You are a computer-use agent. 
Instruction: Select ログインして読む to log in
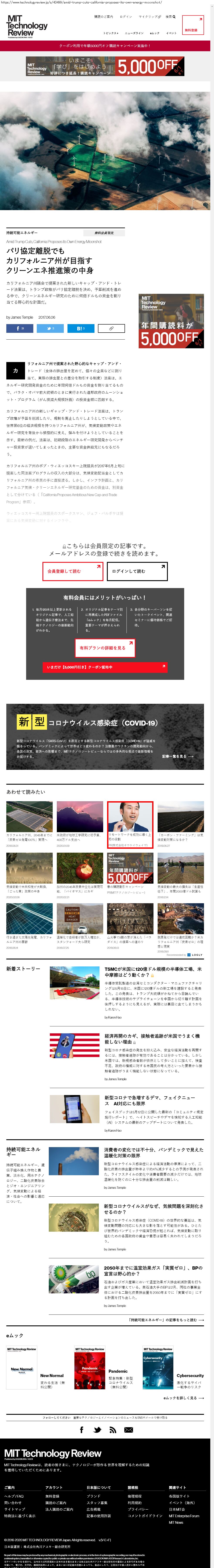[137, 571]
